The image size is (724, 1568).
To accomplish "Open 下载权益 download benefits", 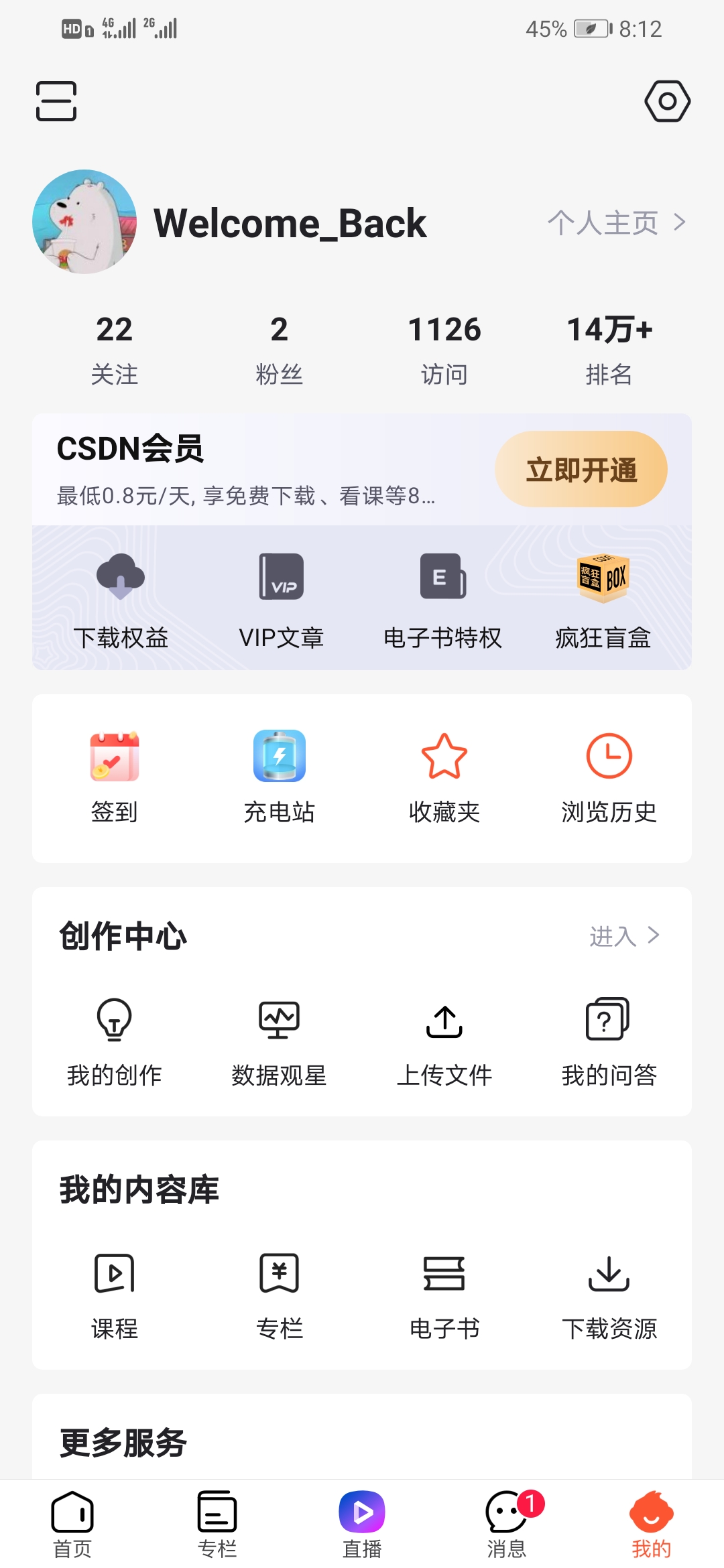I will point(121,600).
